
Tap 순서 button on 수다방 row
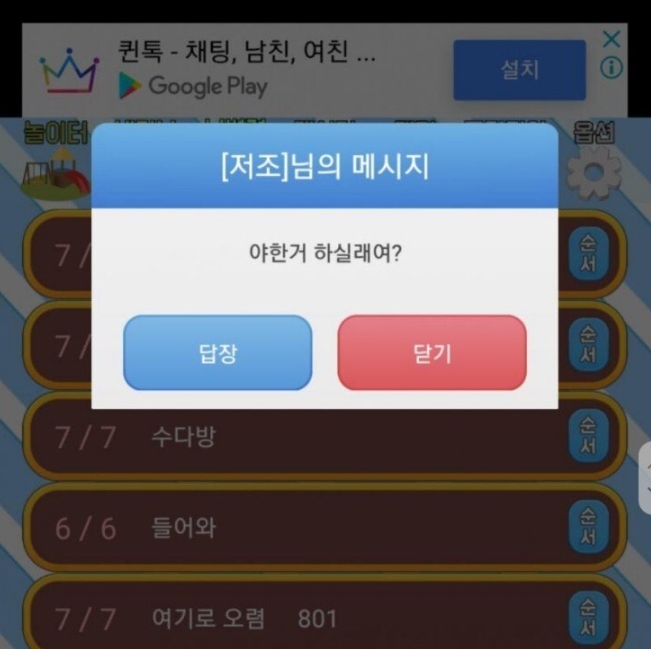tap(588, 437)
